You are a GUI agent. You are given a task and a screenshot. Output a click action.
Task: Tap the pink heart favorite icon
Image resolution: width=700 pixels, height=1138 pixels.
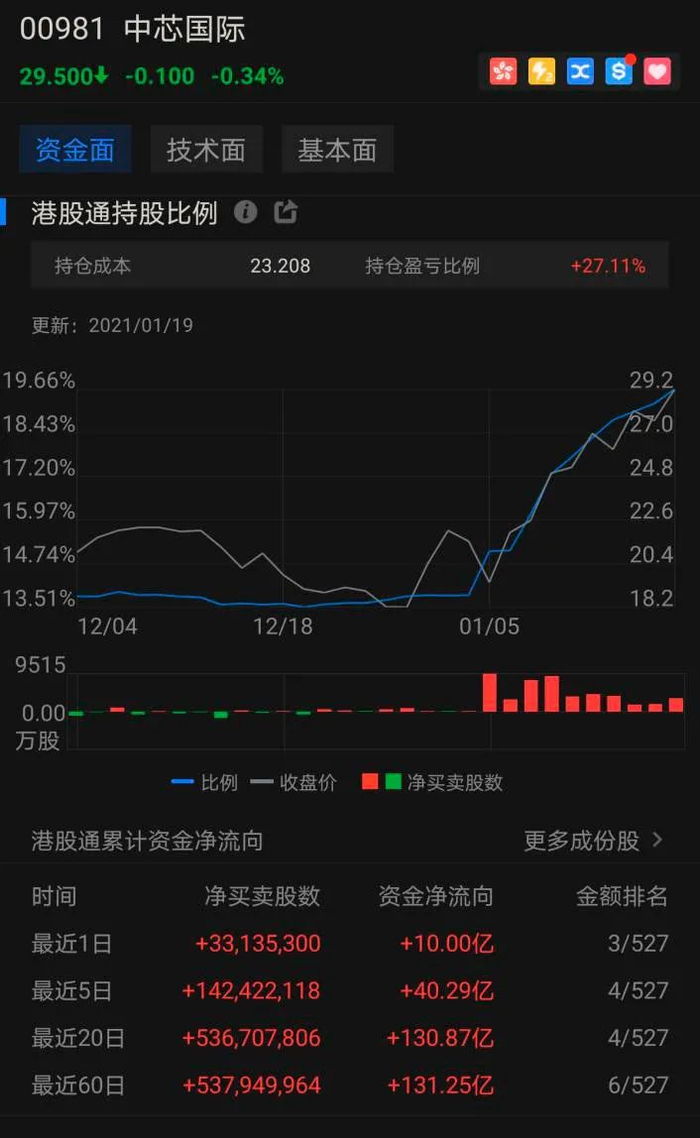(657, 72)
